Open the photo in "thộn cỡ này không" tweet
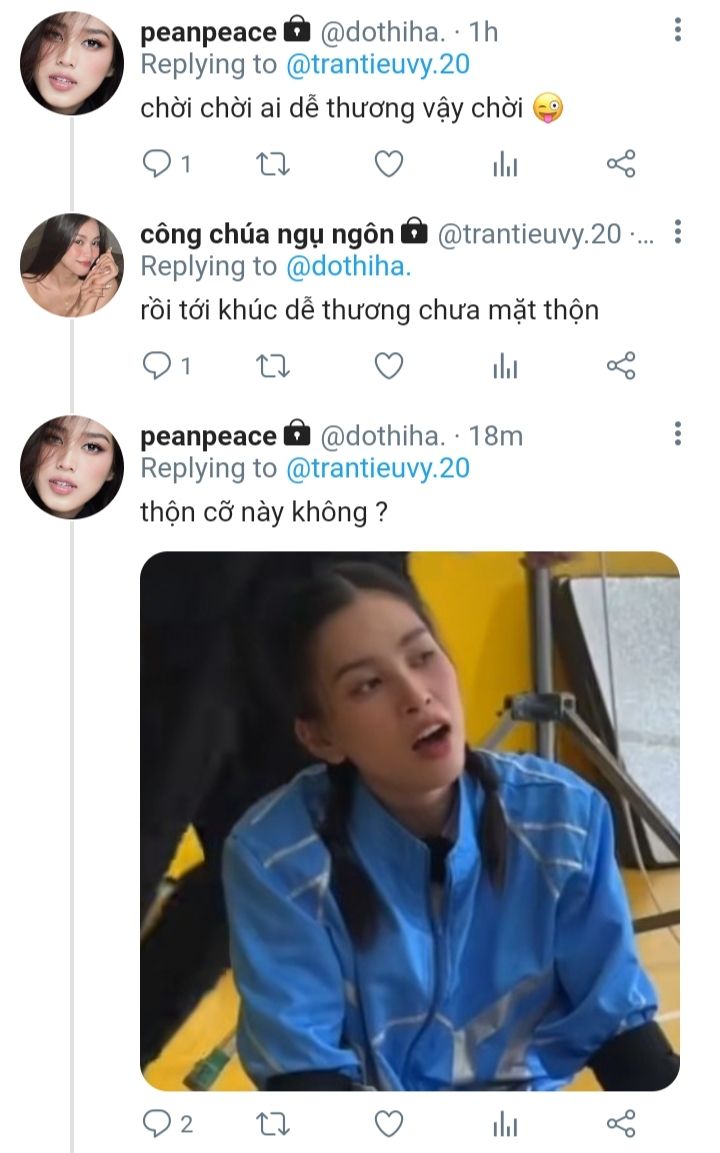Image resolution: width=720 pixels, height=1153 pixels. click(x=410, y=821)
